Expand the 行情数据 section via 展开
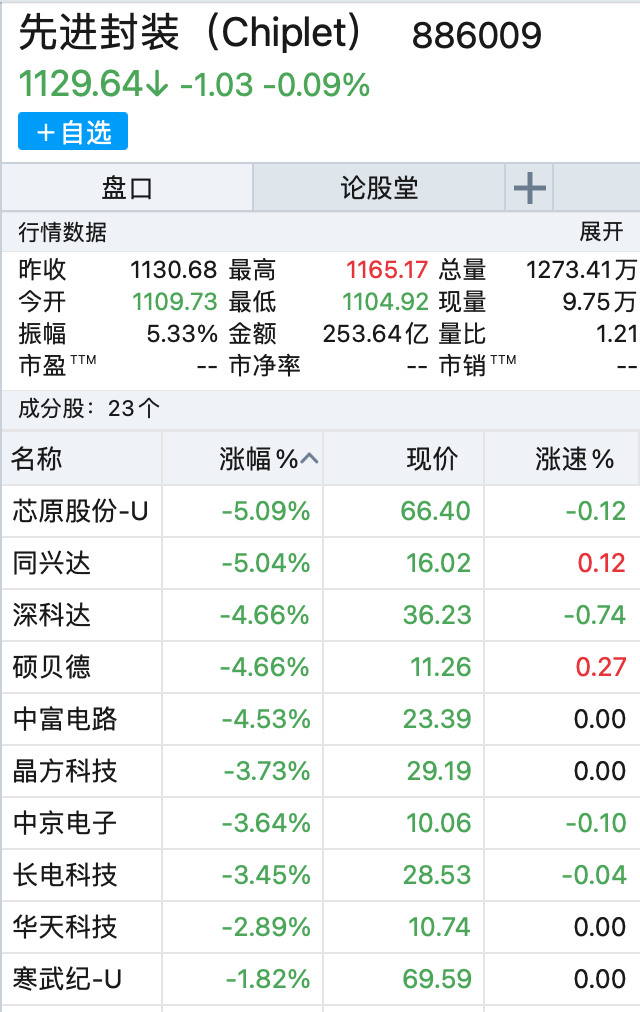 601,233
